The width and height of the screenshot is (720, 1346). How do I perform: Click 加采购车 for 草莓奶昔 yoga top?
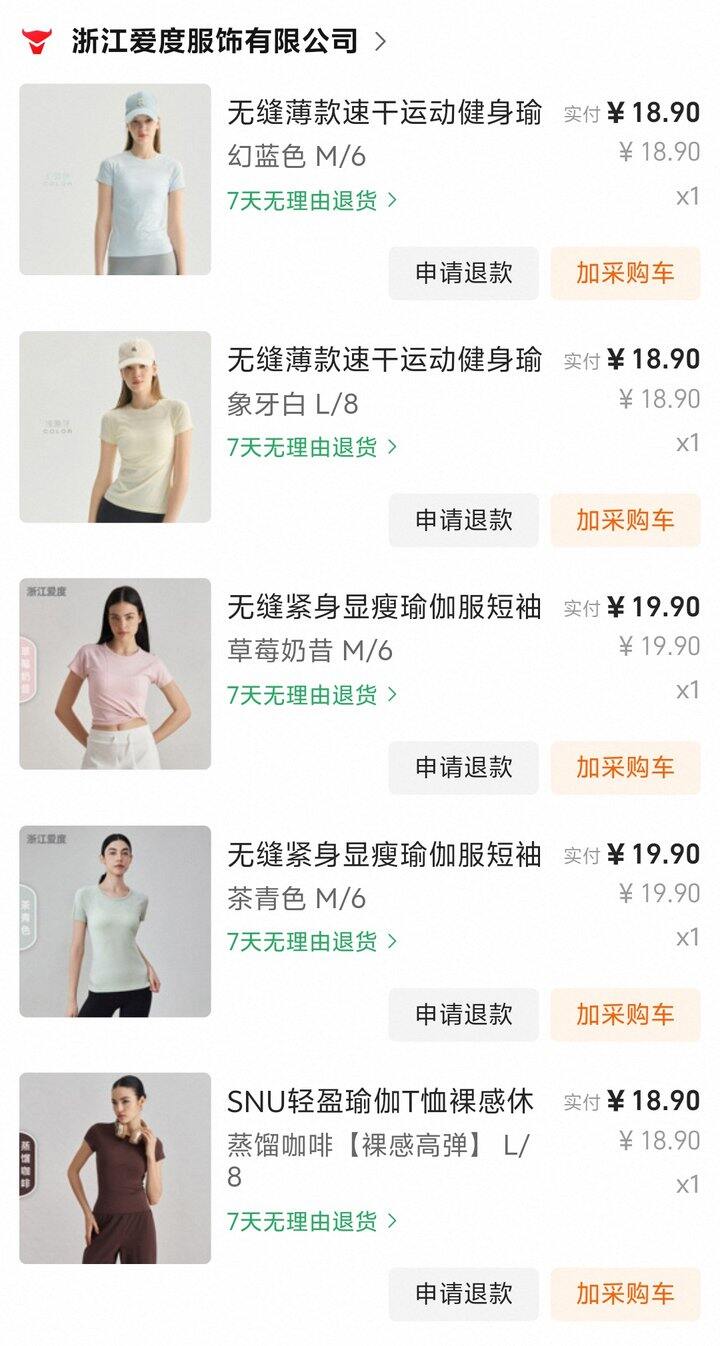(625, 767)
